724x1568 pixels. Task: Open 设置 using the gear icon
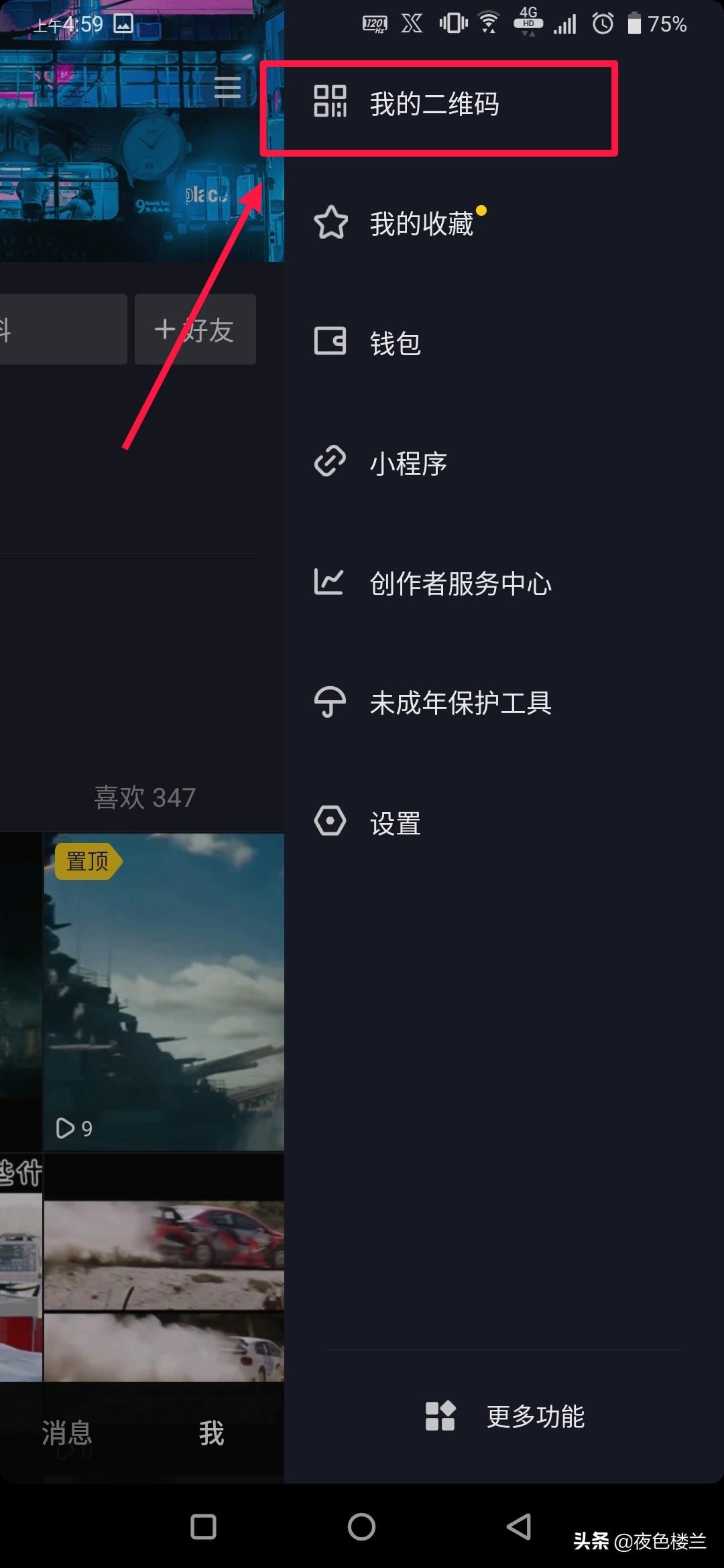tap(330, 820)
